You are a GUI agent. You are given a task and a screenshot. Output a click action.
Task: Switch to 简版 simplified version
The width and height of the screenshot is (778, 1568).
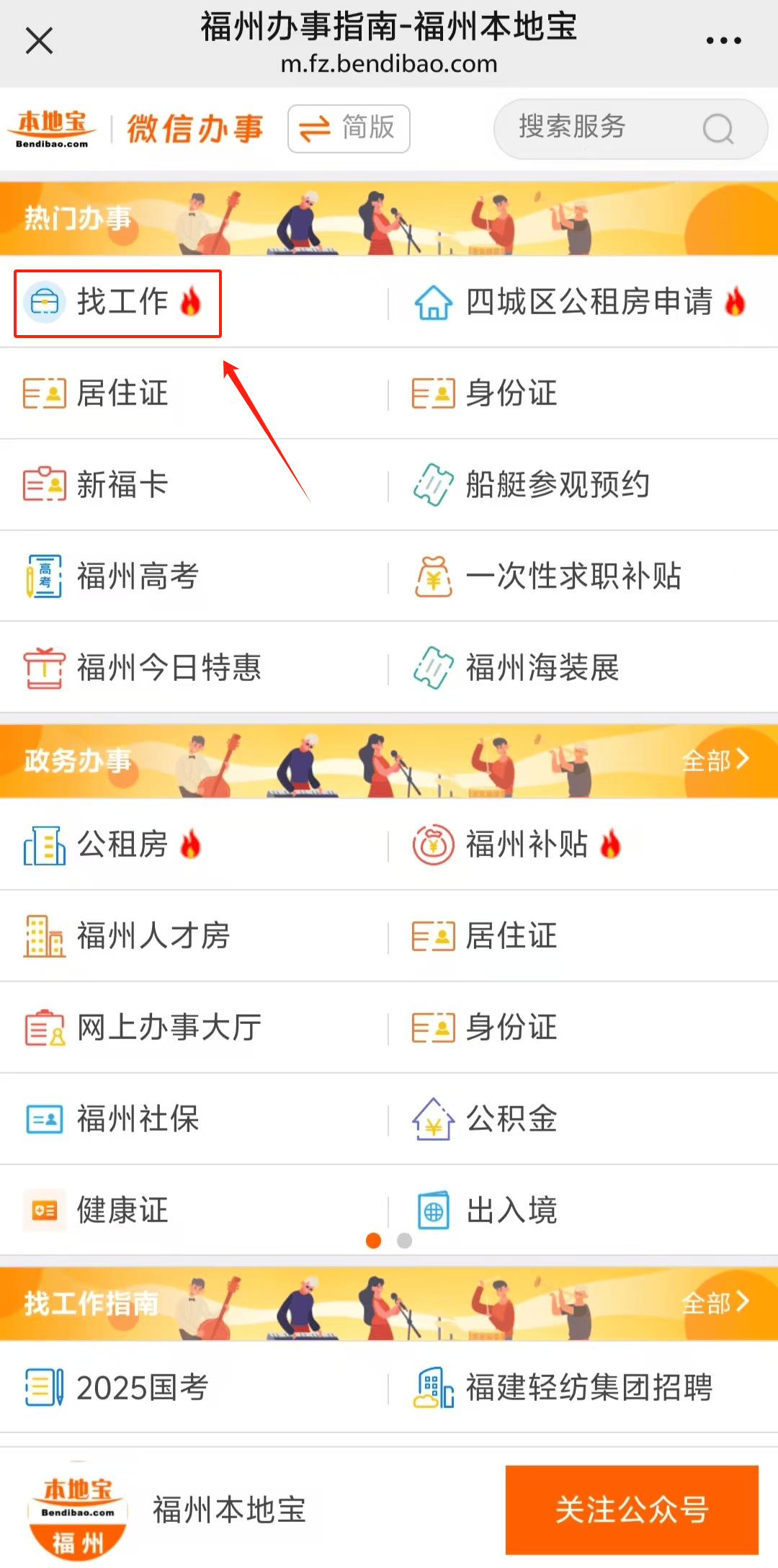(x=349, y=128)
